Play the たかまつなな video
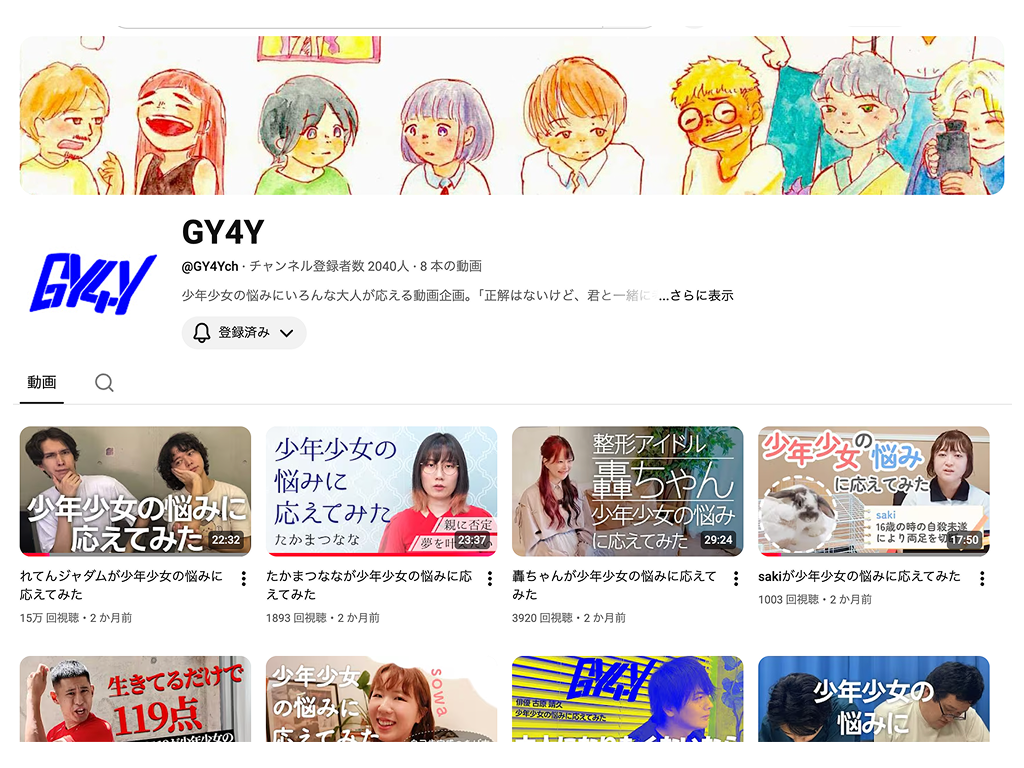 tap(381, 491)
